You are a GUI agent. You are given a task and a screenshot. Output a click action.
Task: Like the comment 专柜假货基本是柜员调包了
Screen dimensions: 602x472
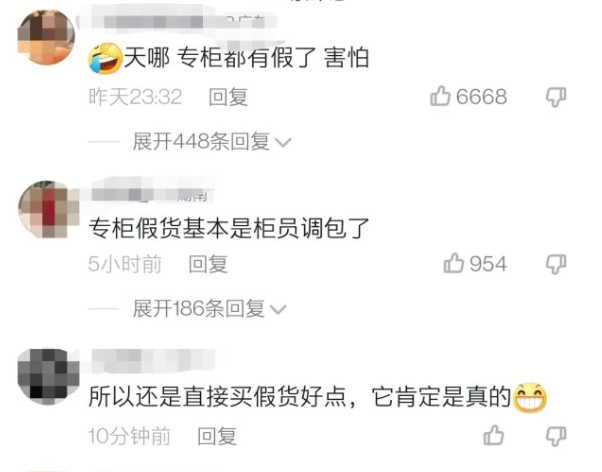[x=454, y=264]
